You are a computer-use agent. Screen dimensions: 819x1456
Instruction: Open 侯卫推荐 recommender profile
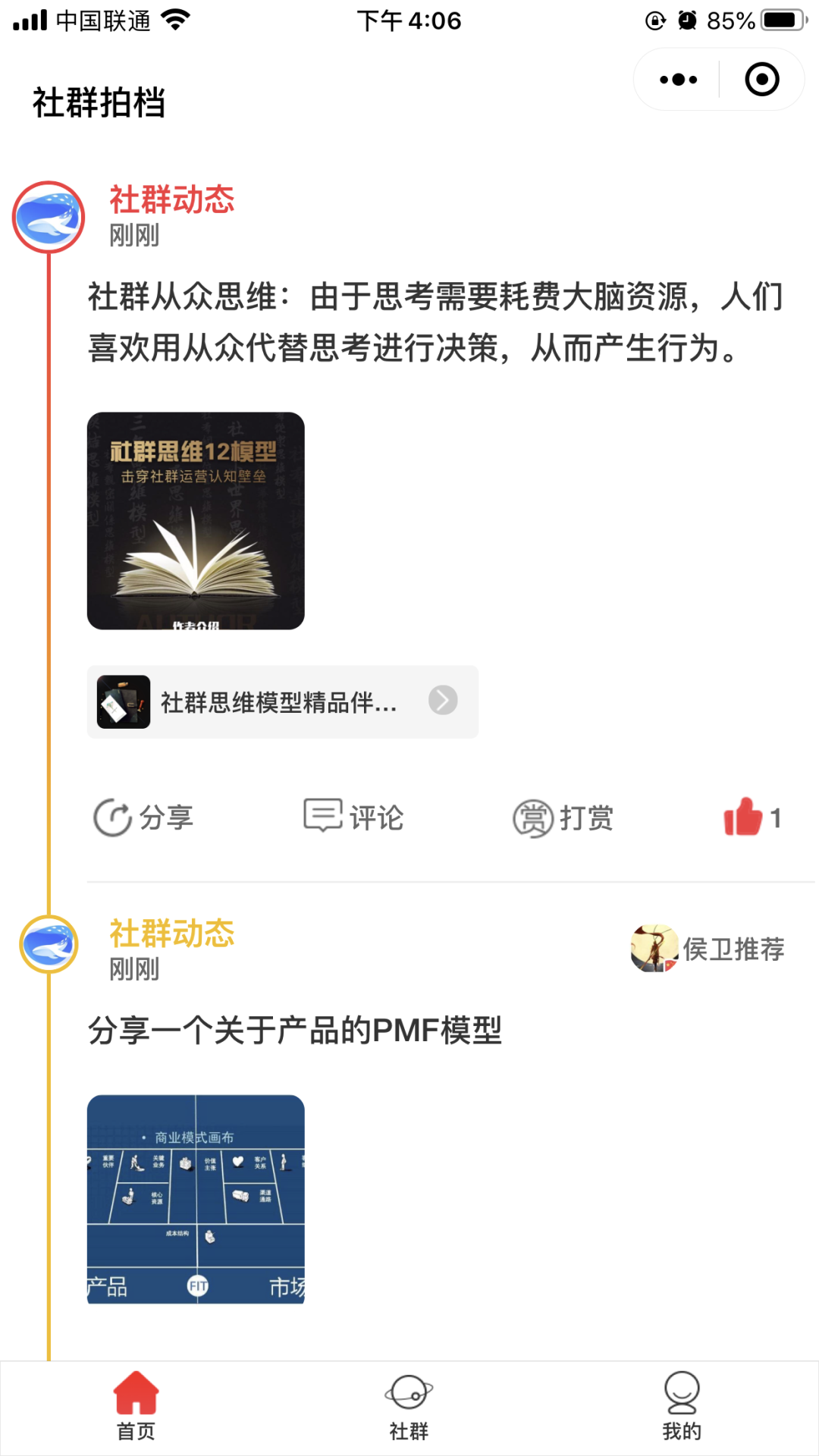(x=708, y=949)
